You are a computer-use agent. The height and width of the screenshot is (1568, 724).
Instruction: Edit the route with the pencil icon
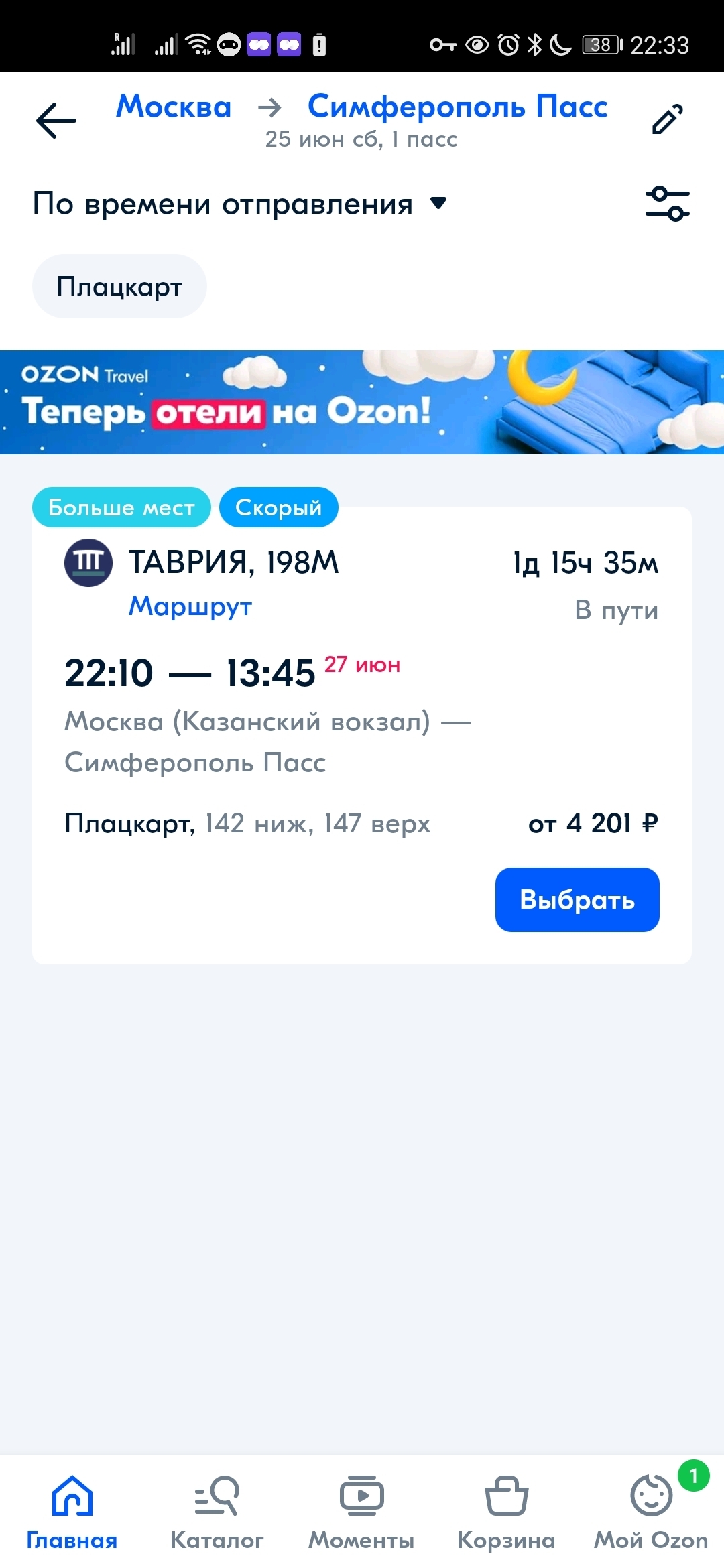667,119
